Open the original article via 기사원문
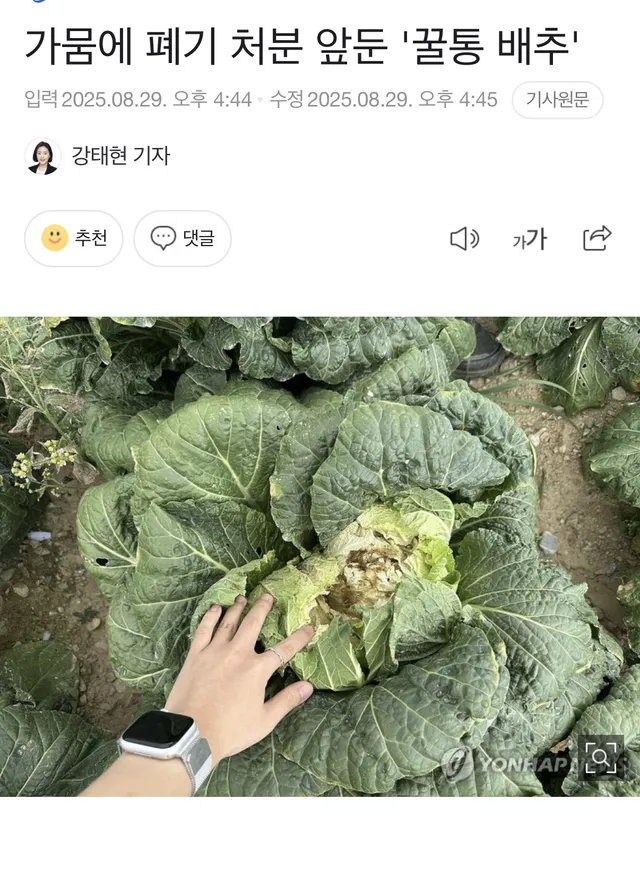640x870 pixels. click(x=557, y=100)
